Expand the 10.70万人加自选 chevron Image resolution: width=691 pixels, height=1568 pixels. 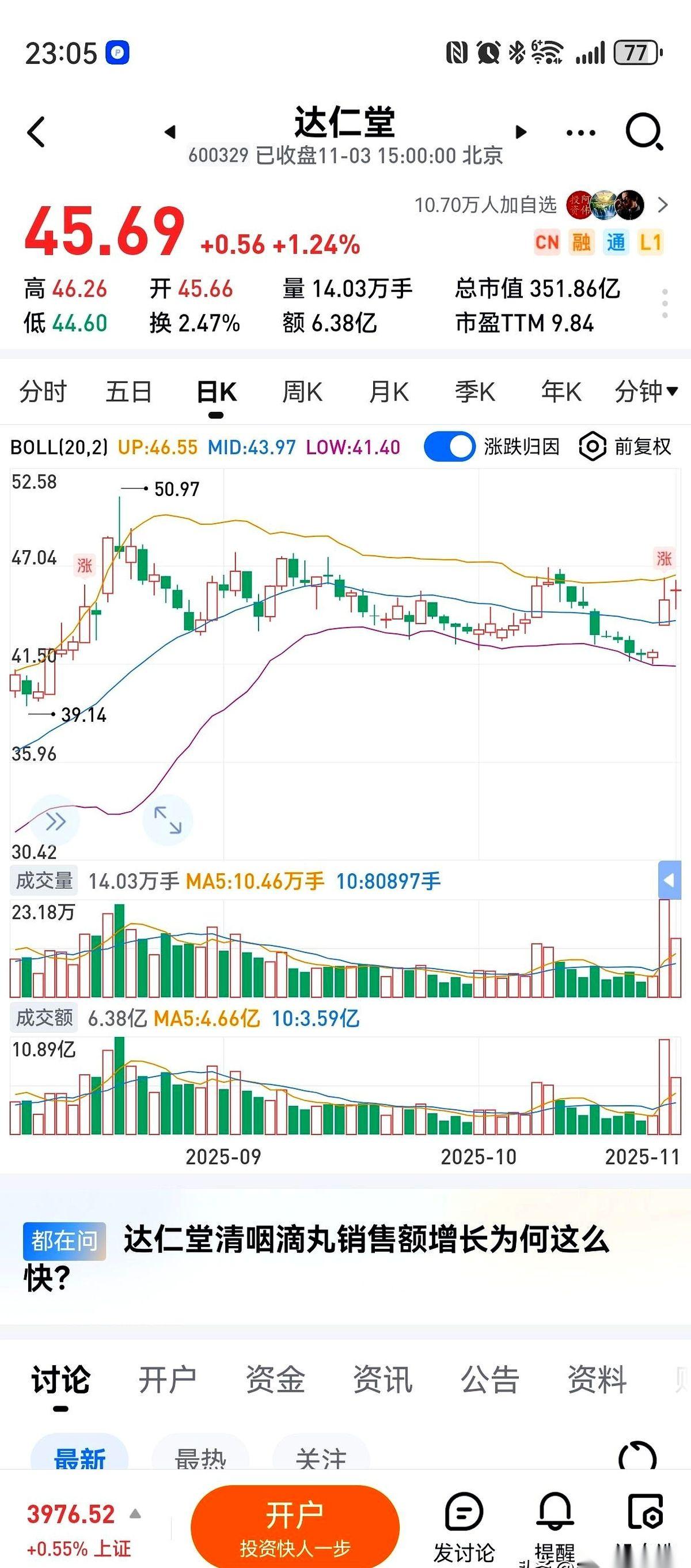click(663, 206)
